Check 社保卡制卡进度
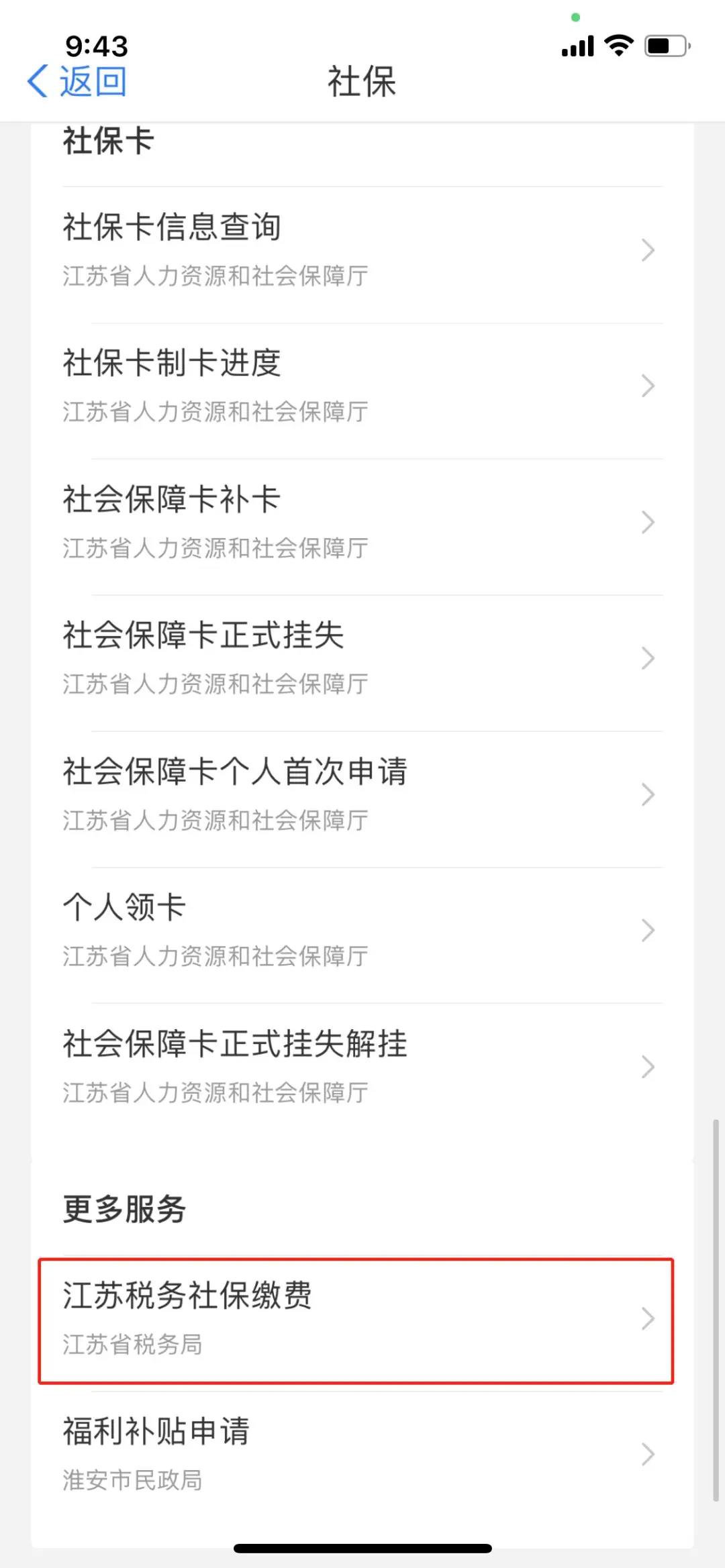 (361, 386)
